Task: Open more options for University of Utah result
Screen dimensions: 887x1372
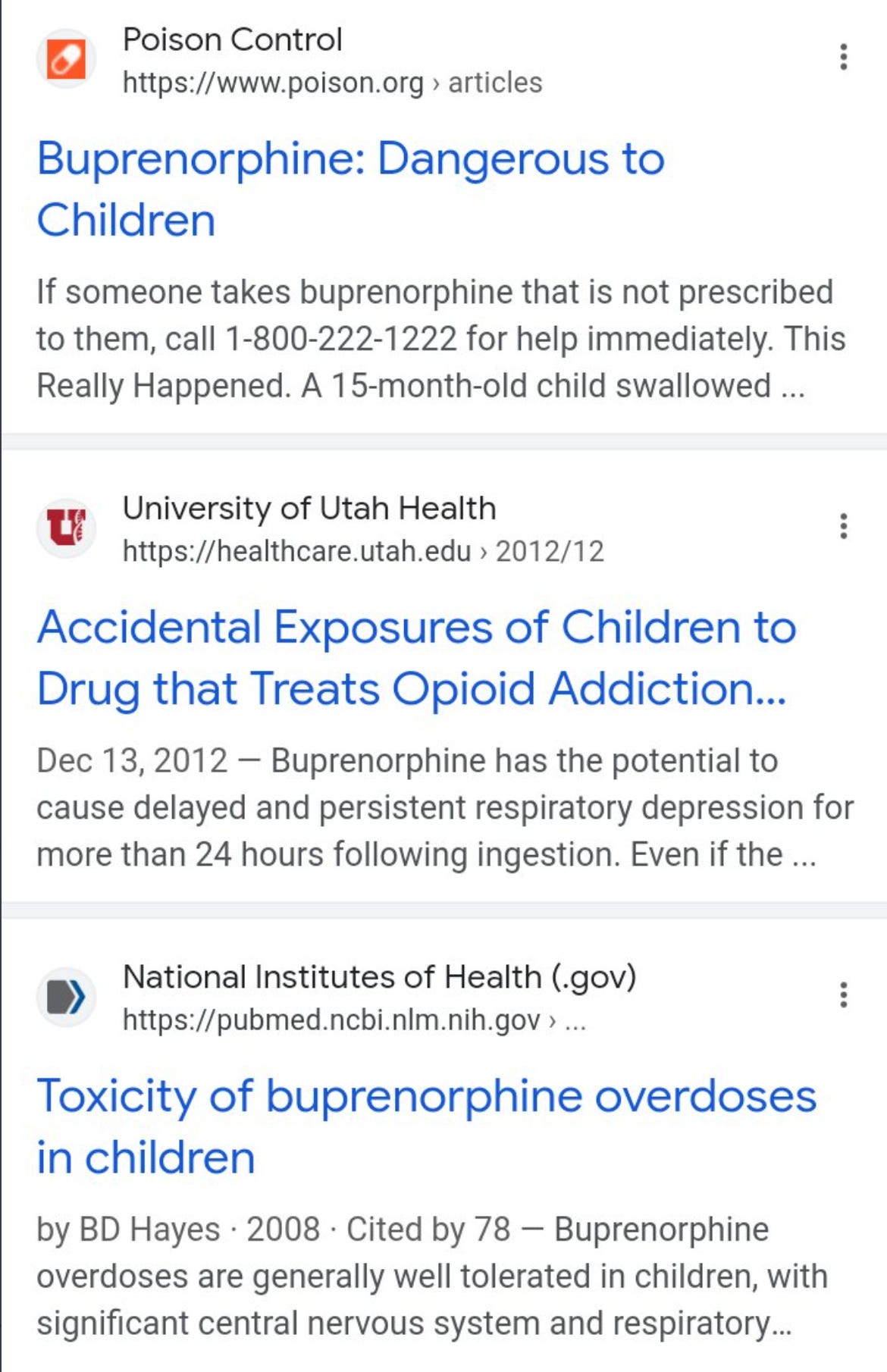Action: coord(843,526)
